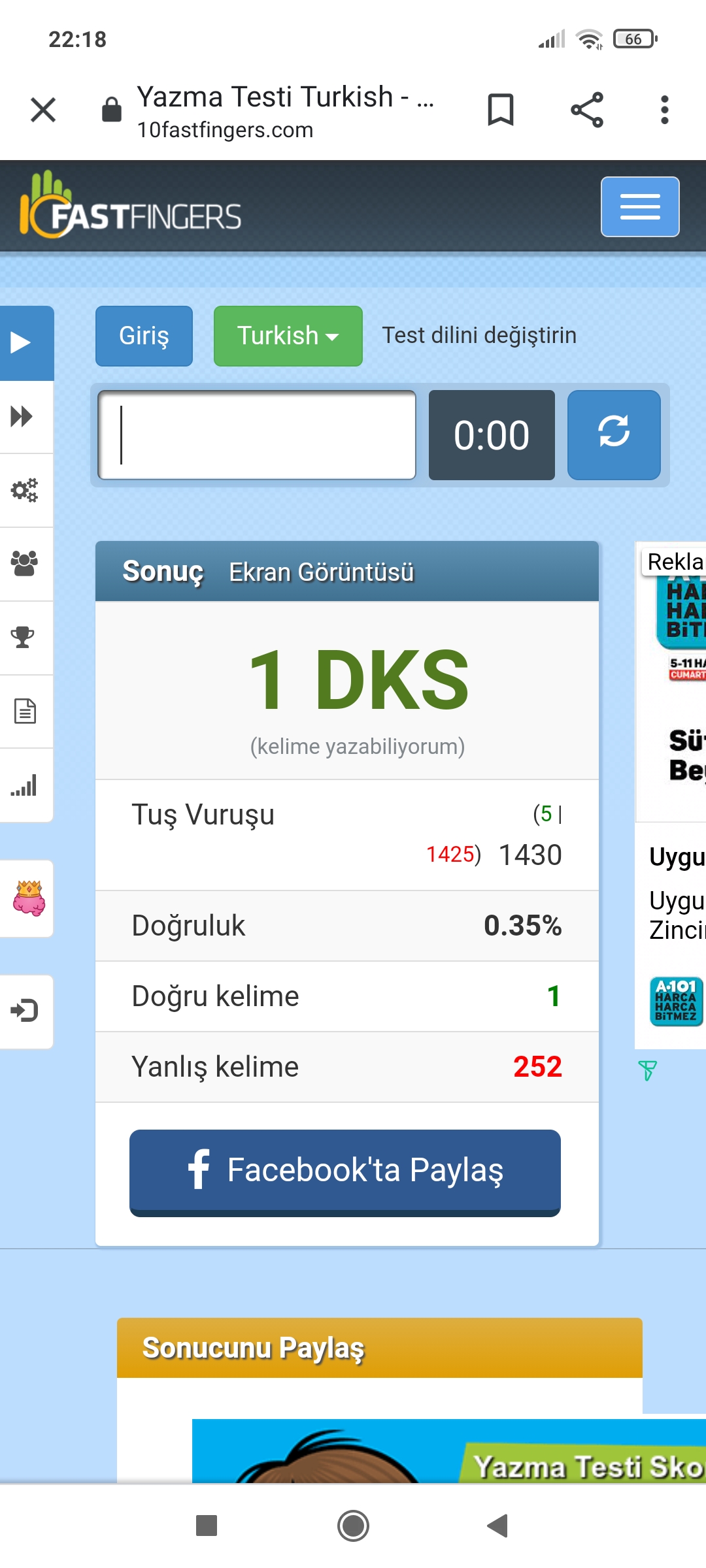The height and width of the screenshot is (1568, 706).
Task: Open Ekran Görüntüsü screenshot tab
Action: 321,572
